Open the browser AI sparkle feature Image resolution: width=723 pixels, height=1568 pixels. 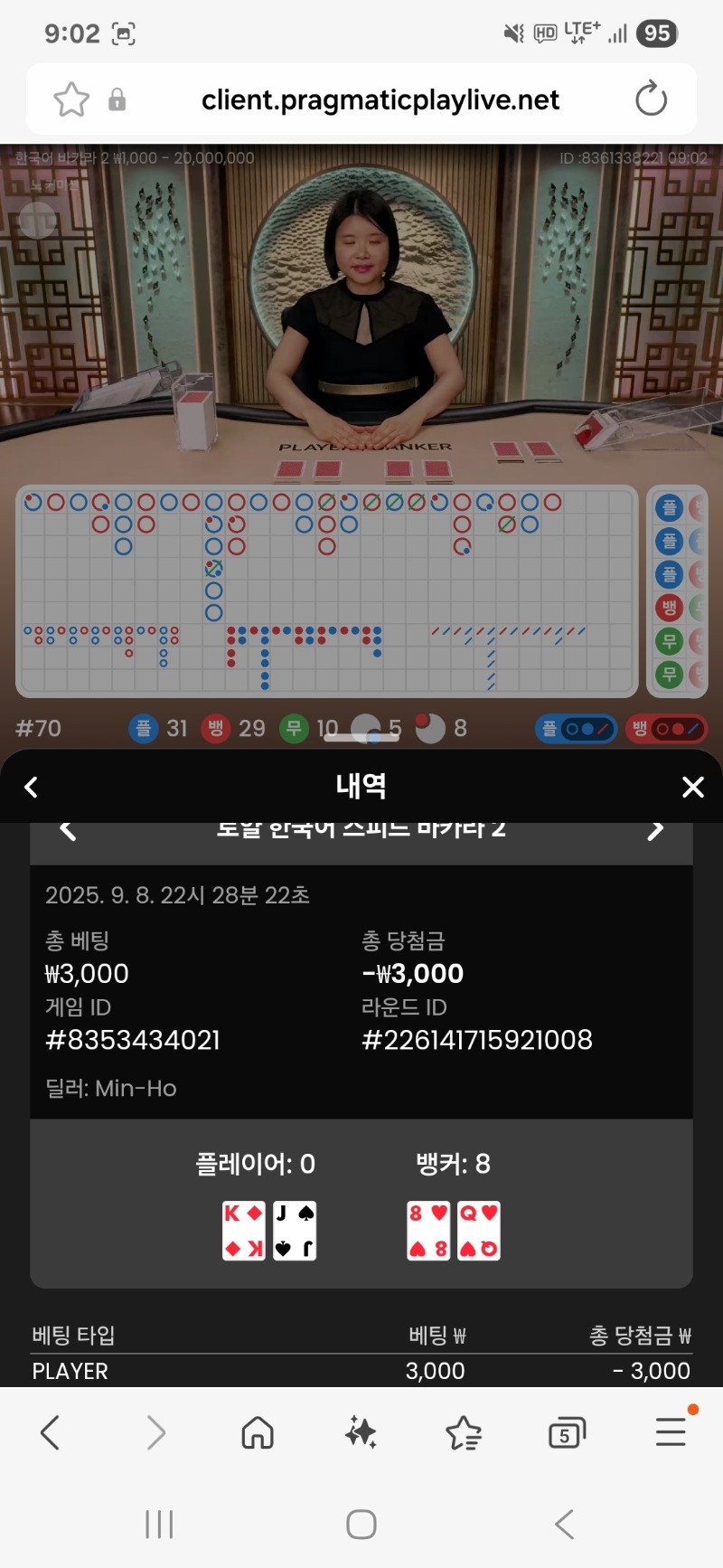(x=361, y=1432)
